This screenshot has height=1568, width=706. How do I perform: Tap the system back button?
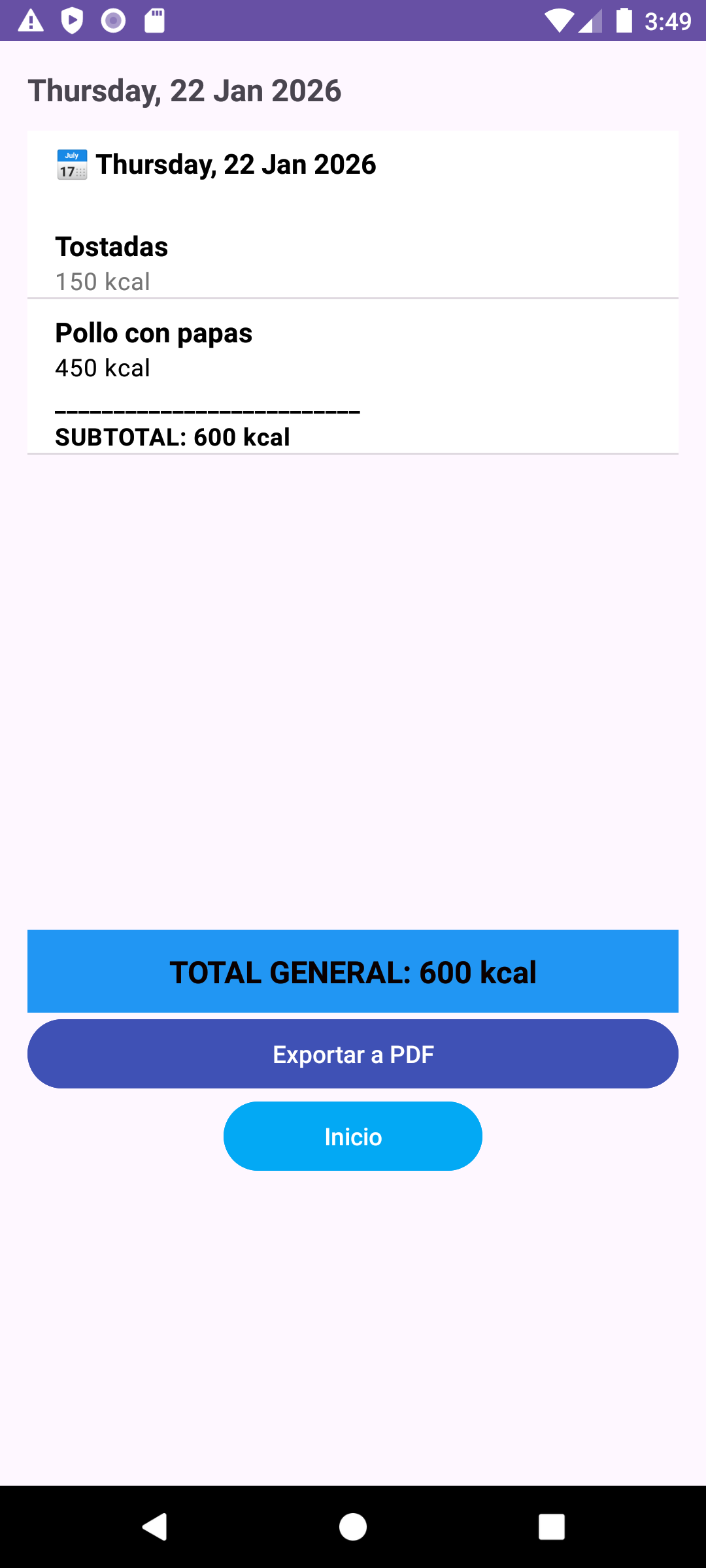[155, 1527]
